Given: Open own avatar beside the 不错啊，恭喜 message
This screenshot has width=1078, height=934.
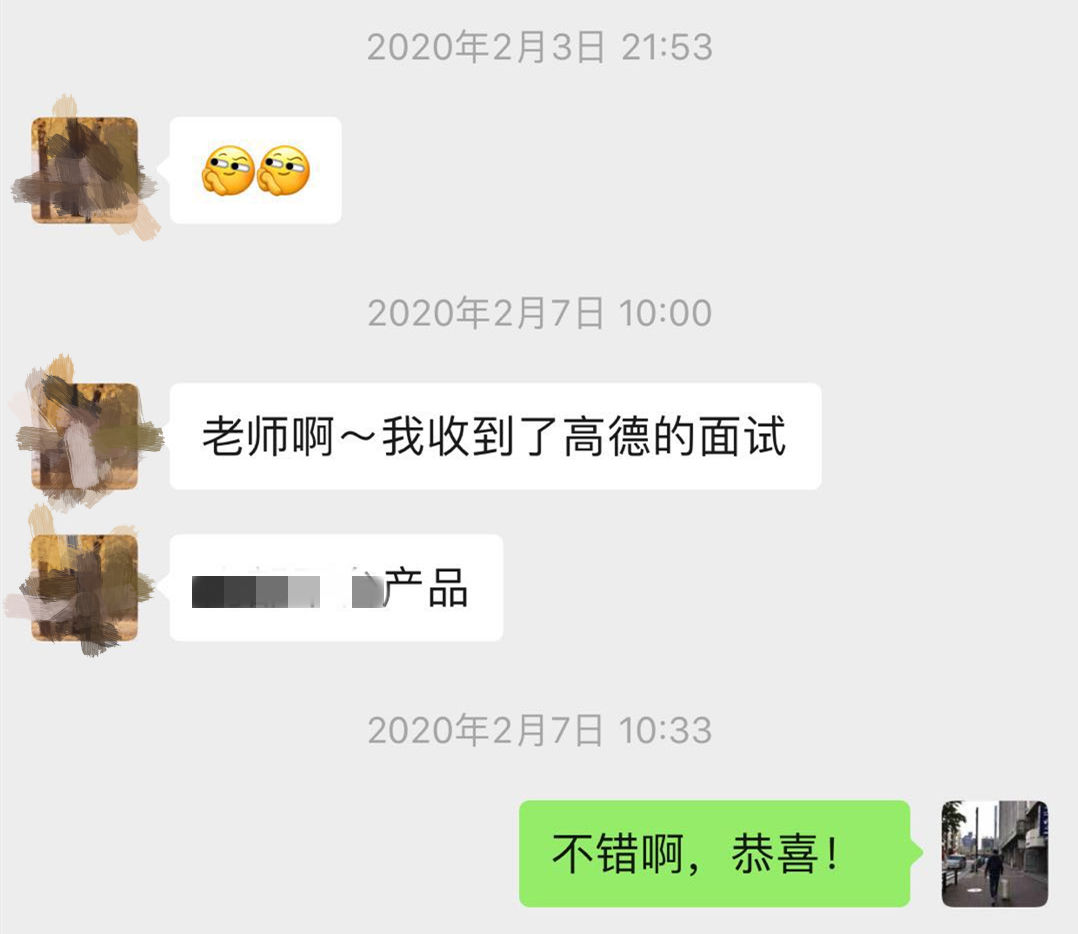Looking at the screenshot, I should pyautogui.click(x=994, y=853).
